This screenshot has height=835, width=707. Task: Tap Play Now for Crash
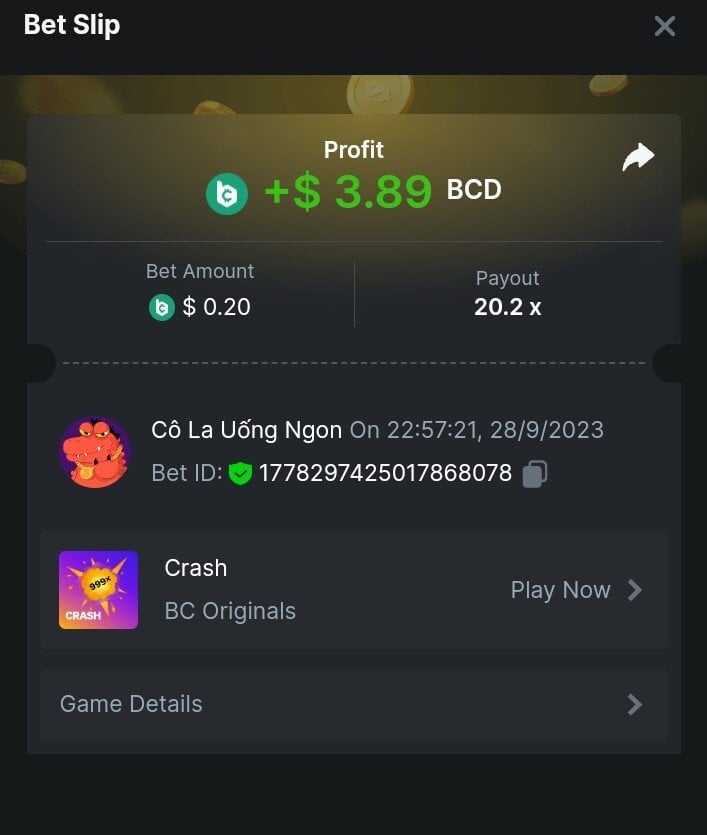pyautogui.click(x=575, y=590)
